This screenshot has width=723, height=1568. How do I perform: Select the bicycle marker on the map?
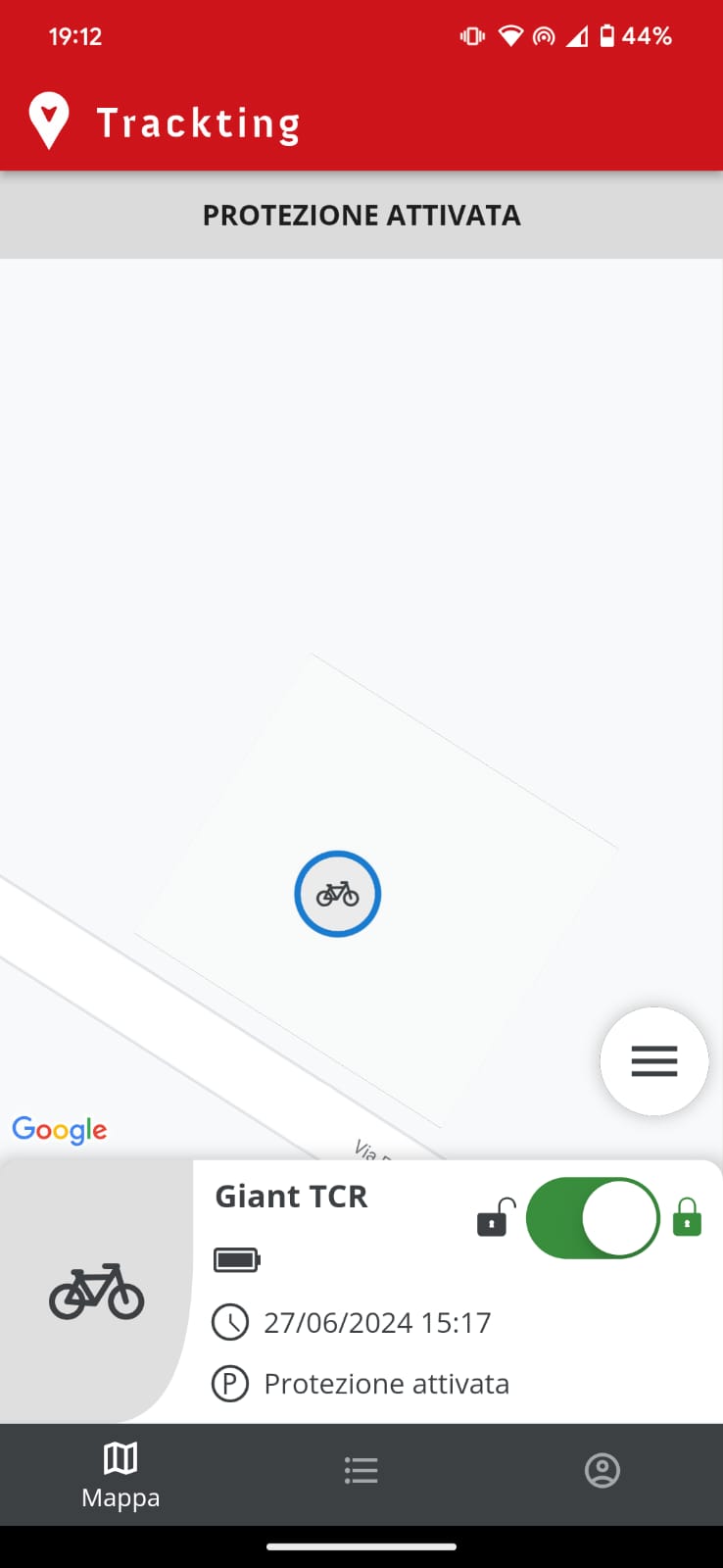(x=338, y=894)
